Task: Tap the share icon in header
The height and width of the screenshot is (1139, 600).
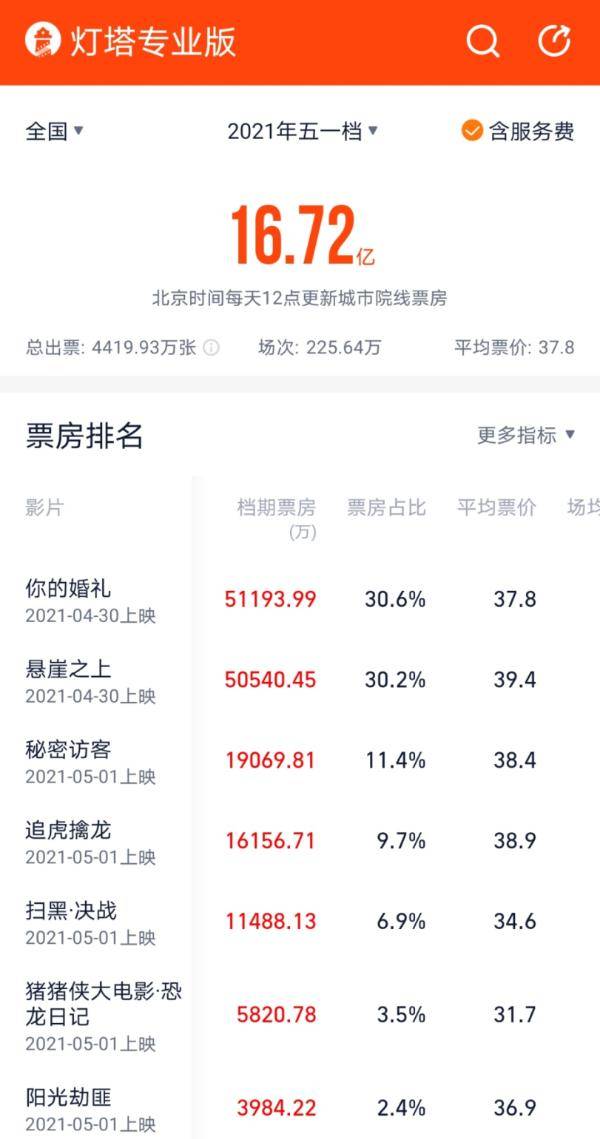Action: click(554, 40)
